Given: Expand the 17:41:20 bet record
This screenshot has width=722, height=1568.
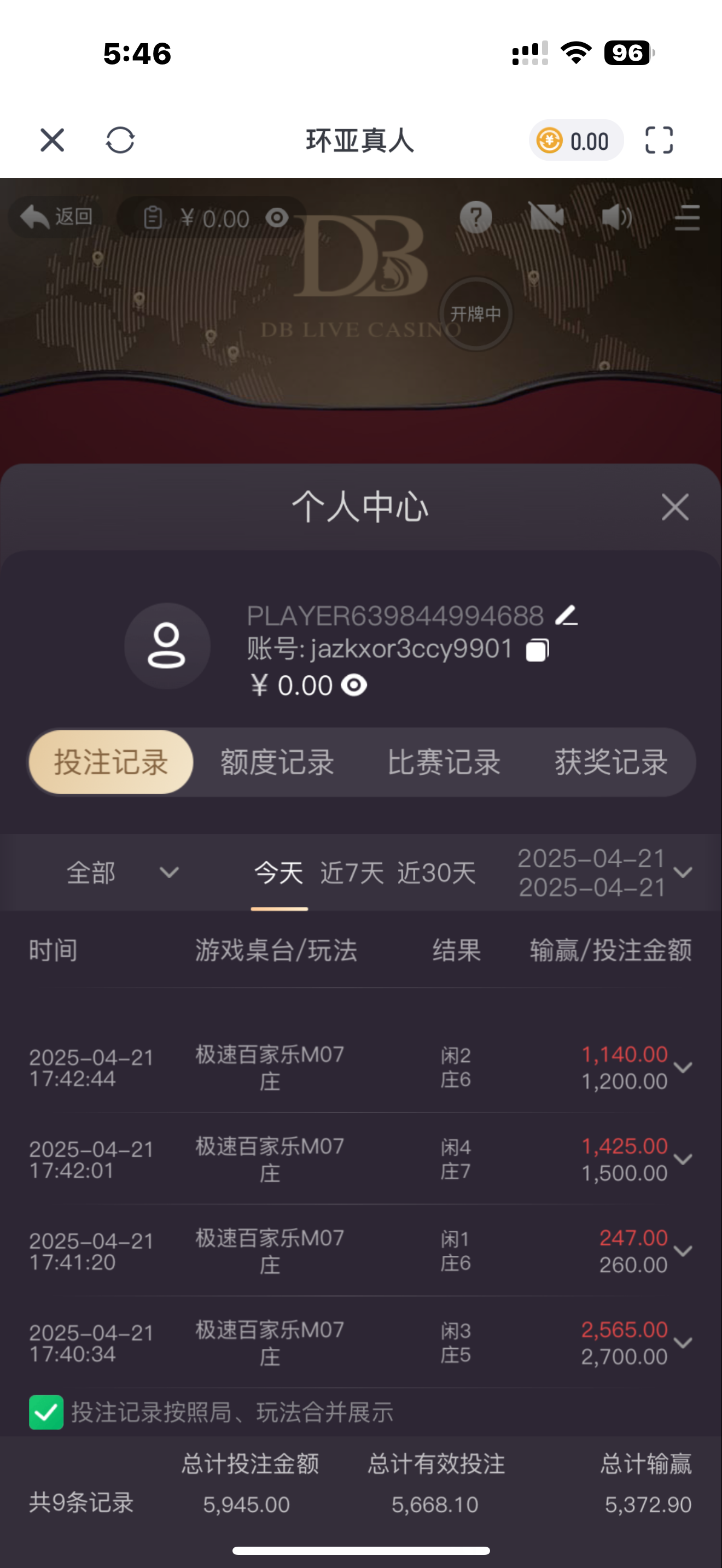Looking at the screenshot, I should (x=684, y=1251).
